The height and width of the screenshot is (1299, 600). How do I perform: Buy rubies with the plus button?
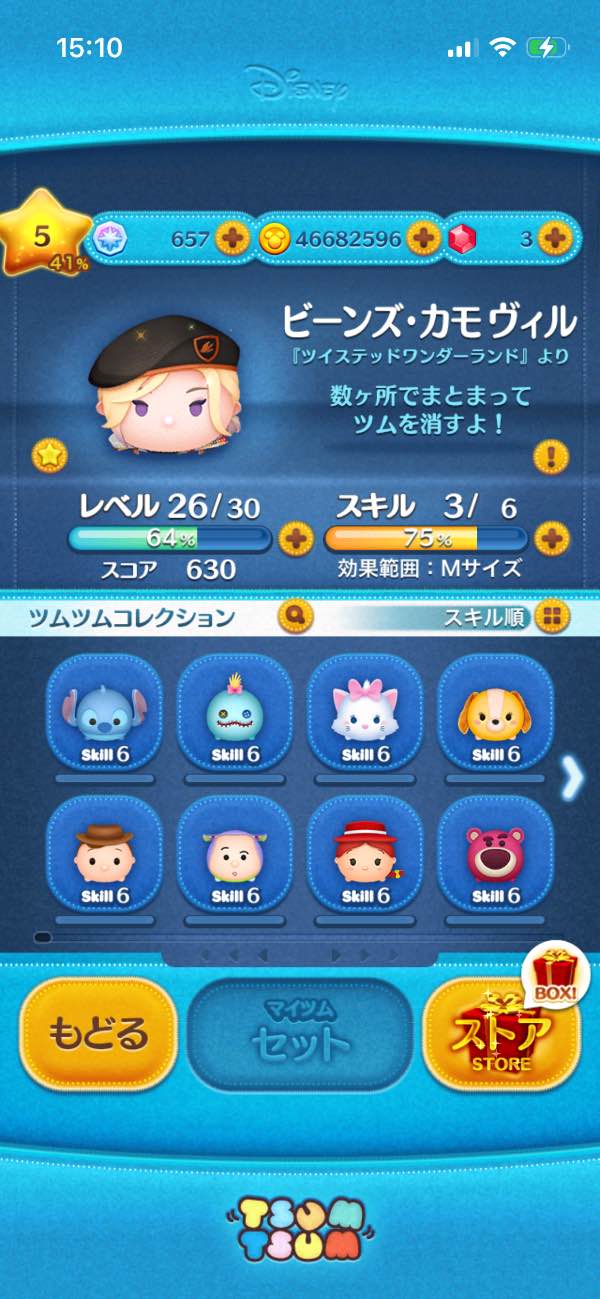[x=553, y=239]
